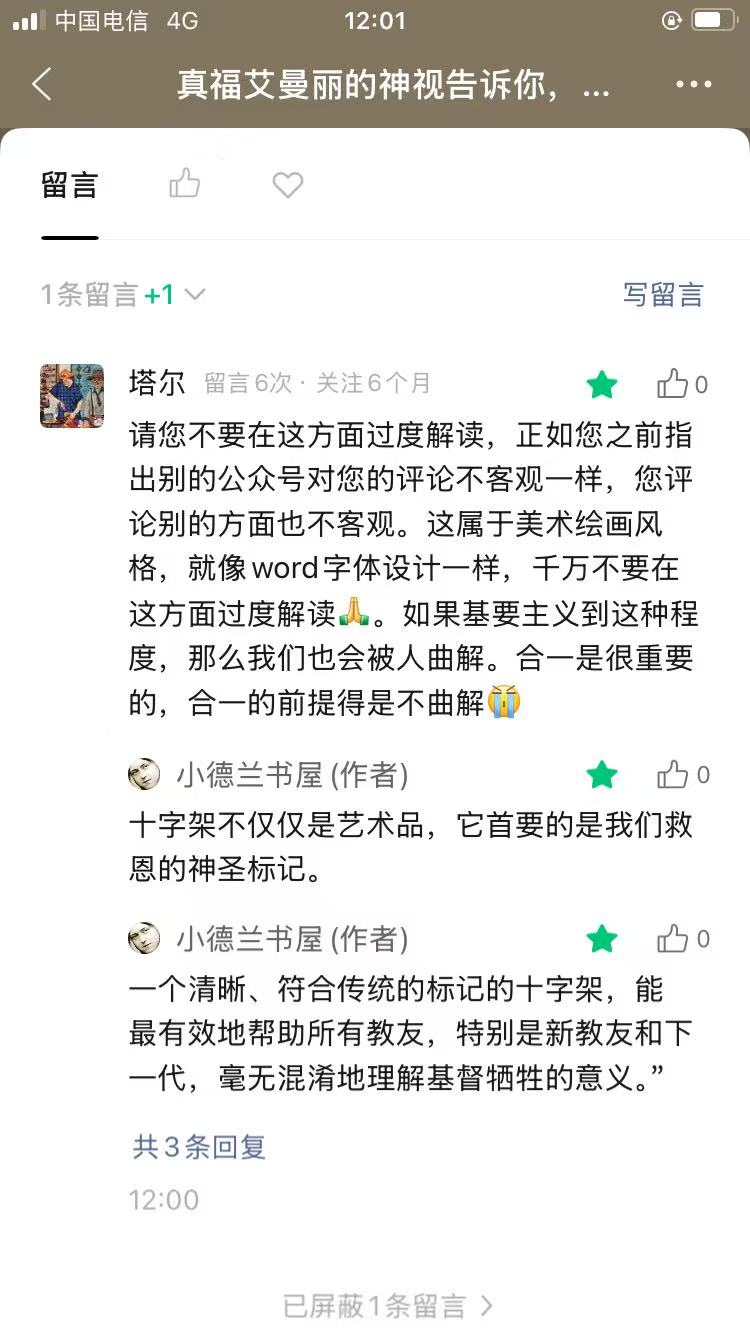Tap 写留言 to write a comment
Screen dimensions: 750x1334
663,295
